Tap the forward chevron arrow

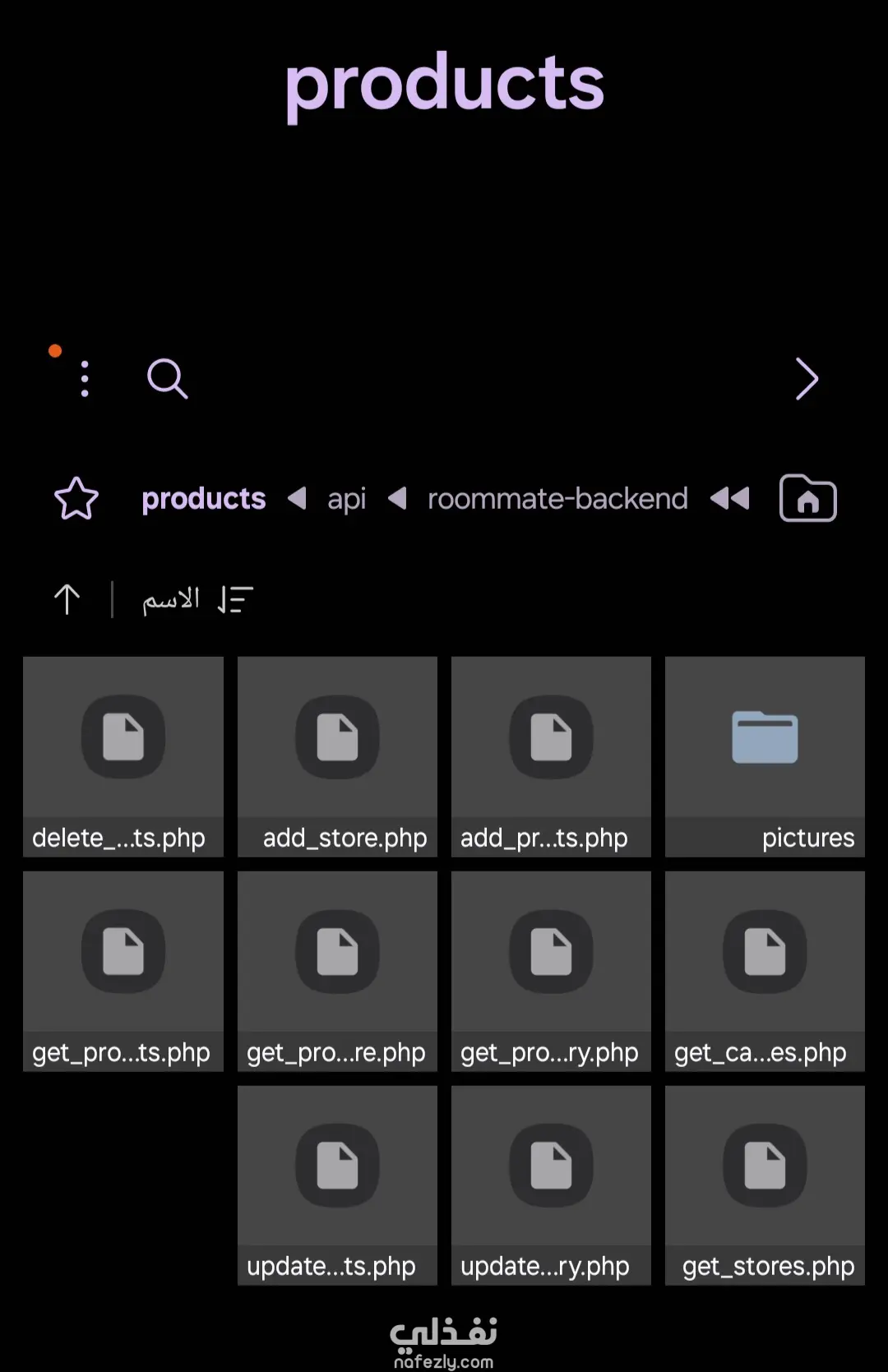[x=806, y=379]
